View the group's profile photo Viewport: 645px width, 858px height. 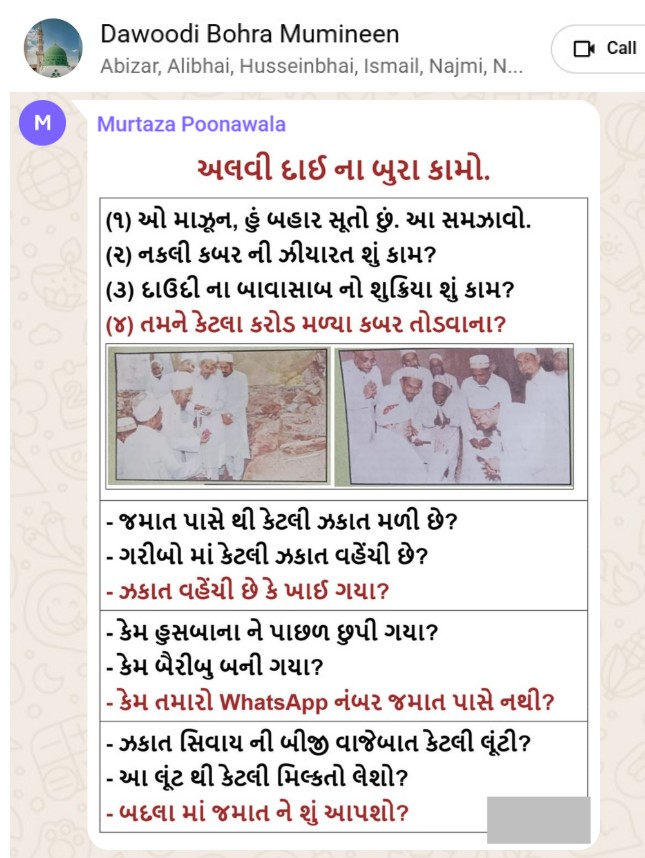tap(53, 48)
